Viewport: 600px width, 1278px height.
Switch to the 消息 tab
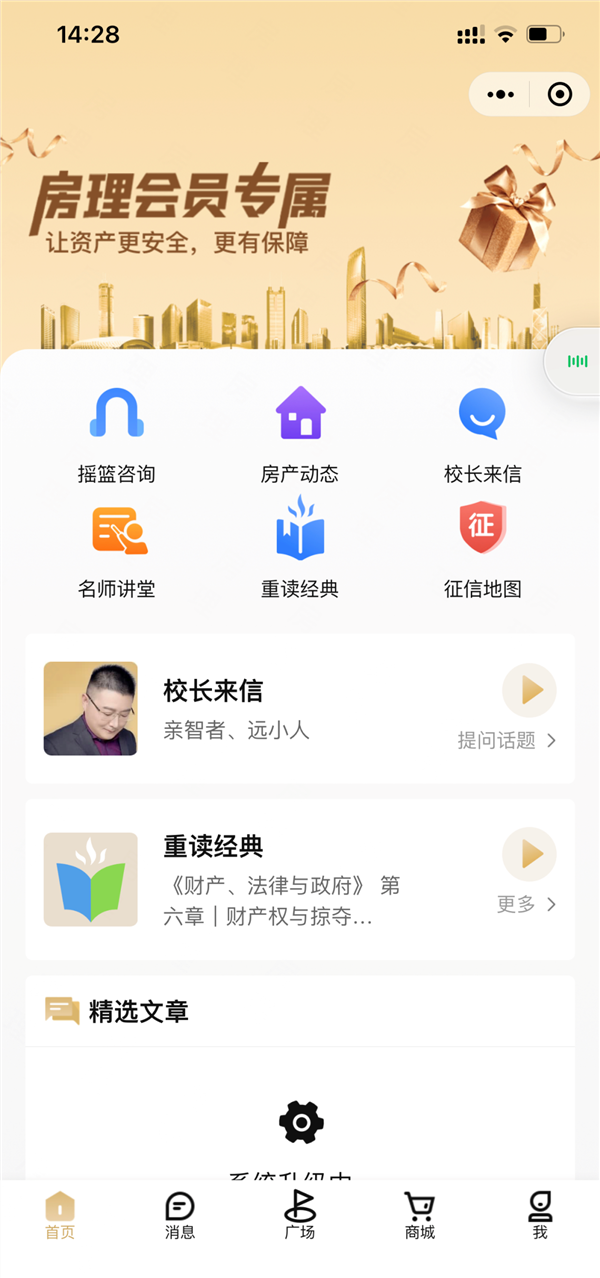click(x=180, y=1215)
